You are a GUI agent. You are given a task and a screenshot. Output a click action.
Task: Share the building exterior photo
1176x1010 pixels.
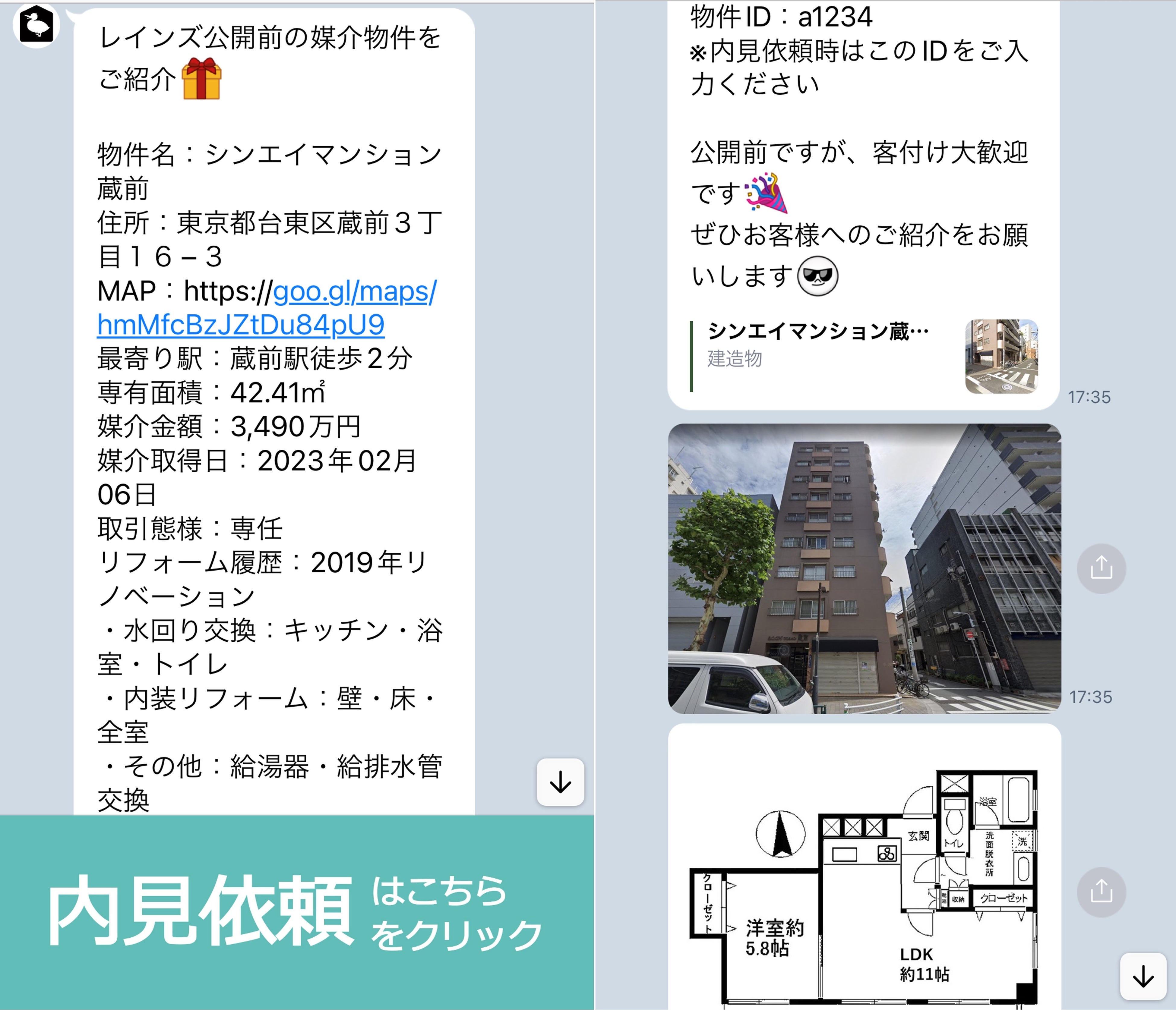pos(1101,568)
